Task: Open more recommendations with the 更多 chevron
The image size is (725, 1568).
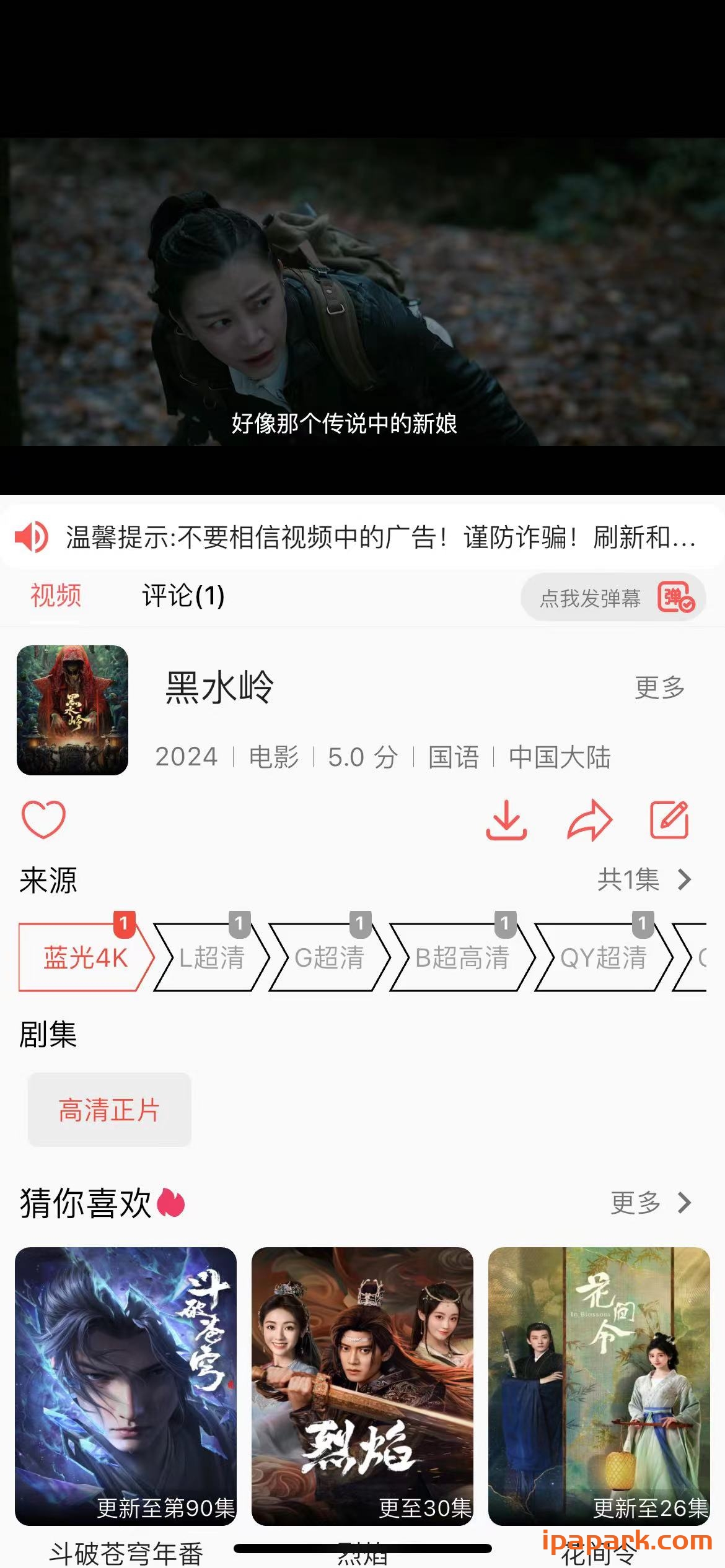Action: click(x=684, y=1201)
